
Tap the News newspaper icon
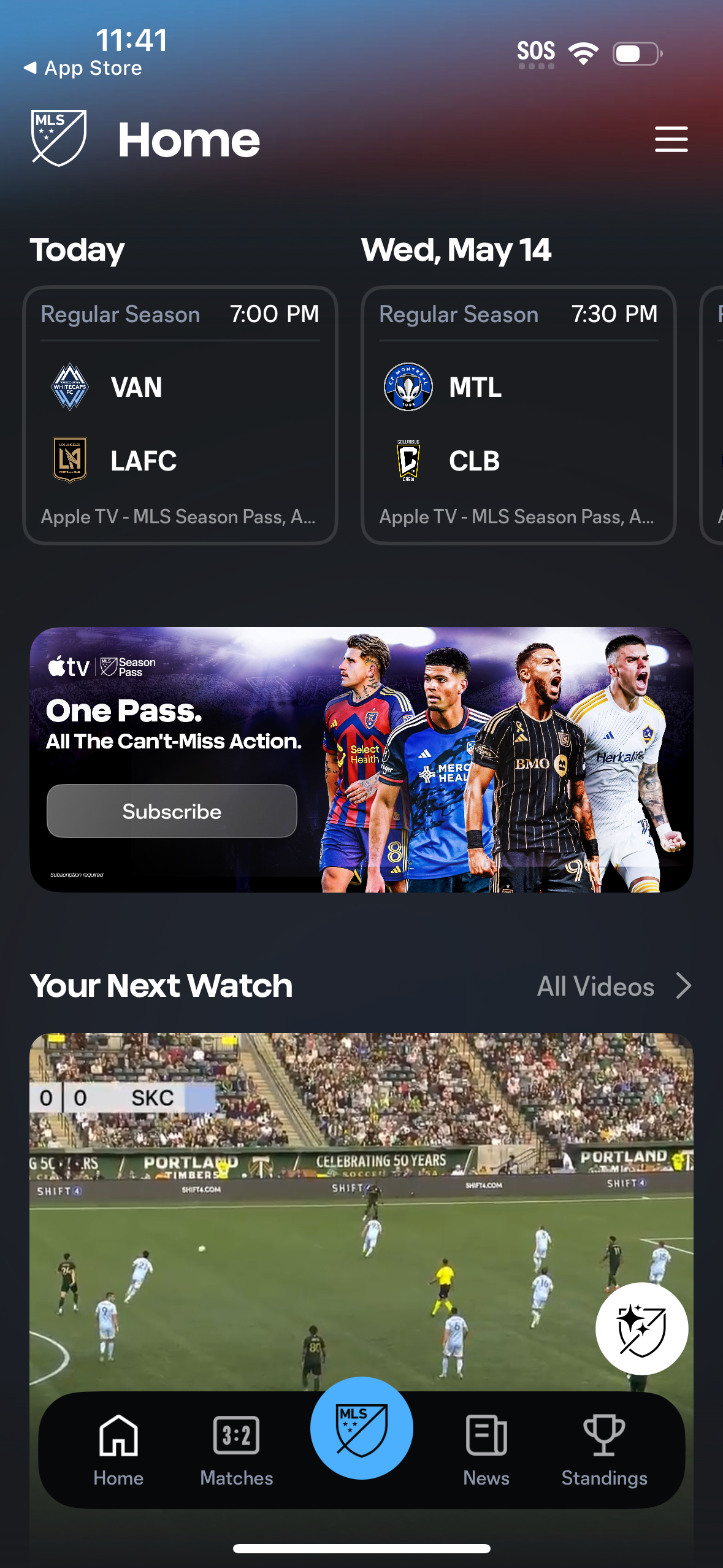click(486, 1435)
